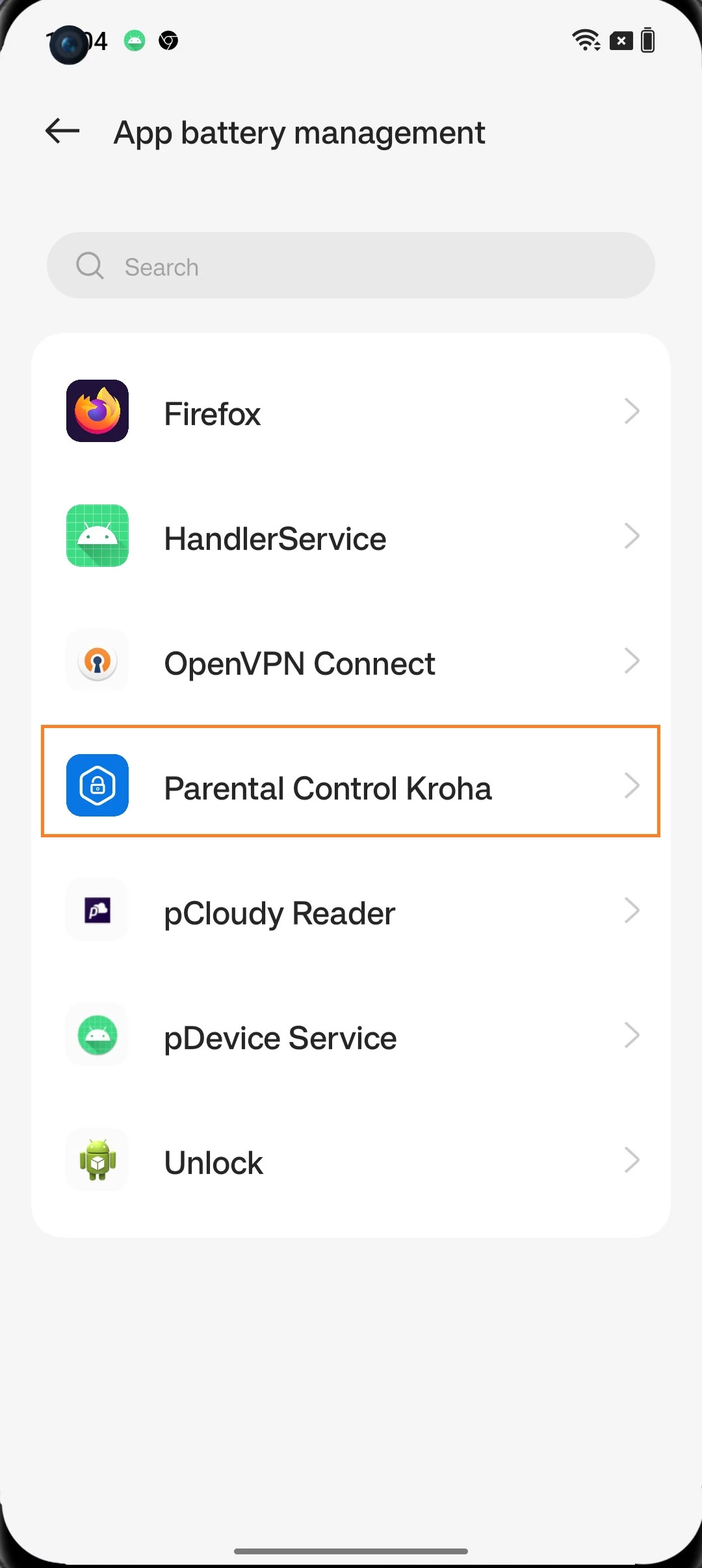Tap the Search field

tap(351, 266)
